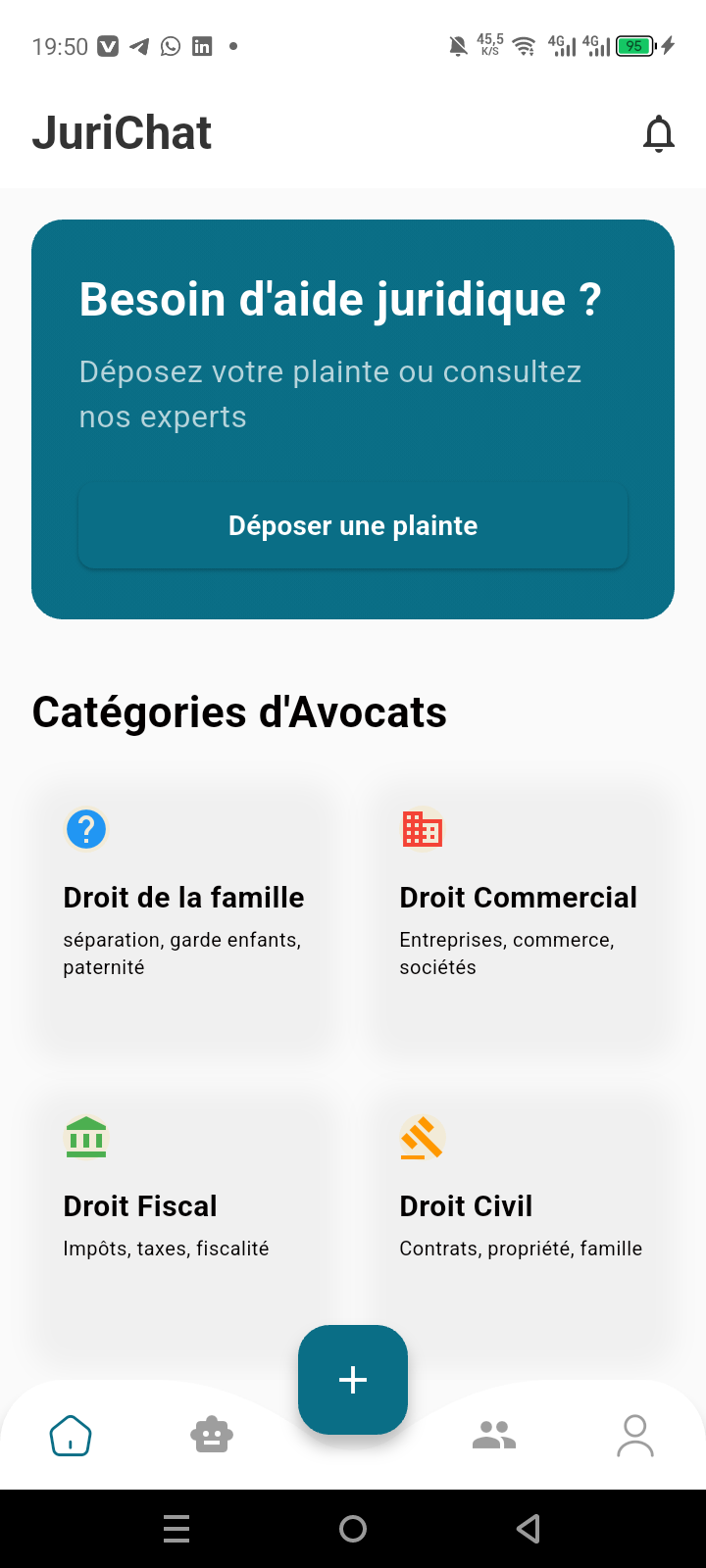Screen dimensions: 706x1568
Task: Switch to the profile tab
Action: 635,1437
